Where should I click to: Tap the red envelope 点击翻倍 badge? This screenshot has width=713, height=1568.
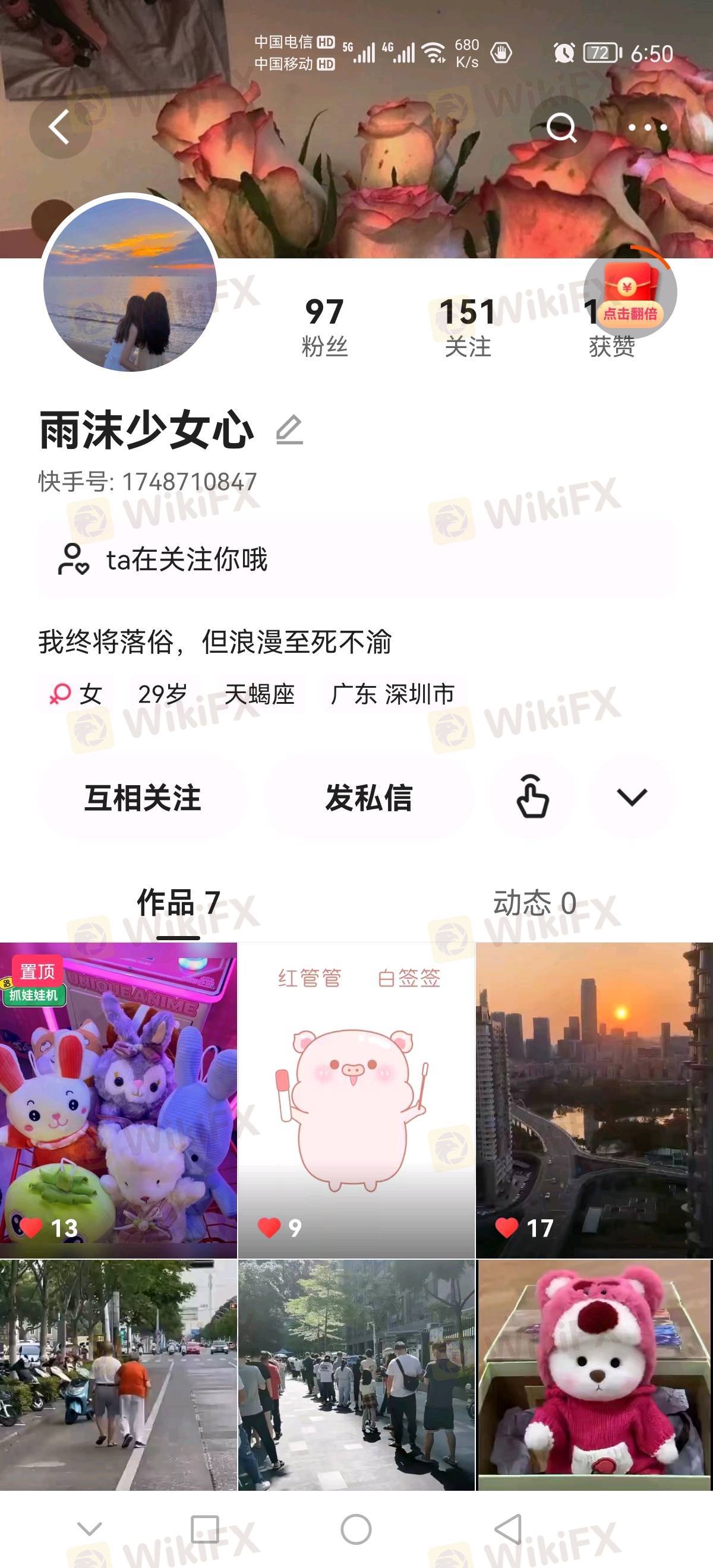[630, 293]
